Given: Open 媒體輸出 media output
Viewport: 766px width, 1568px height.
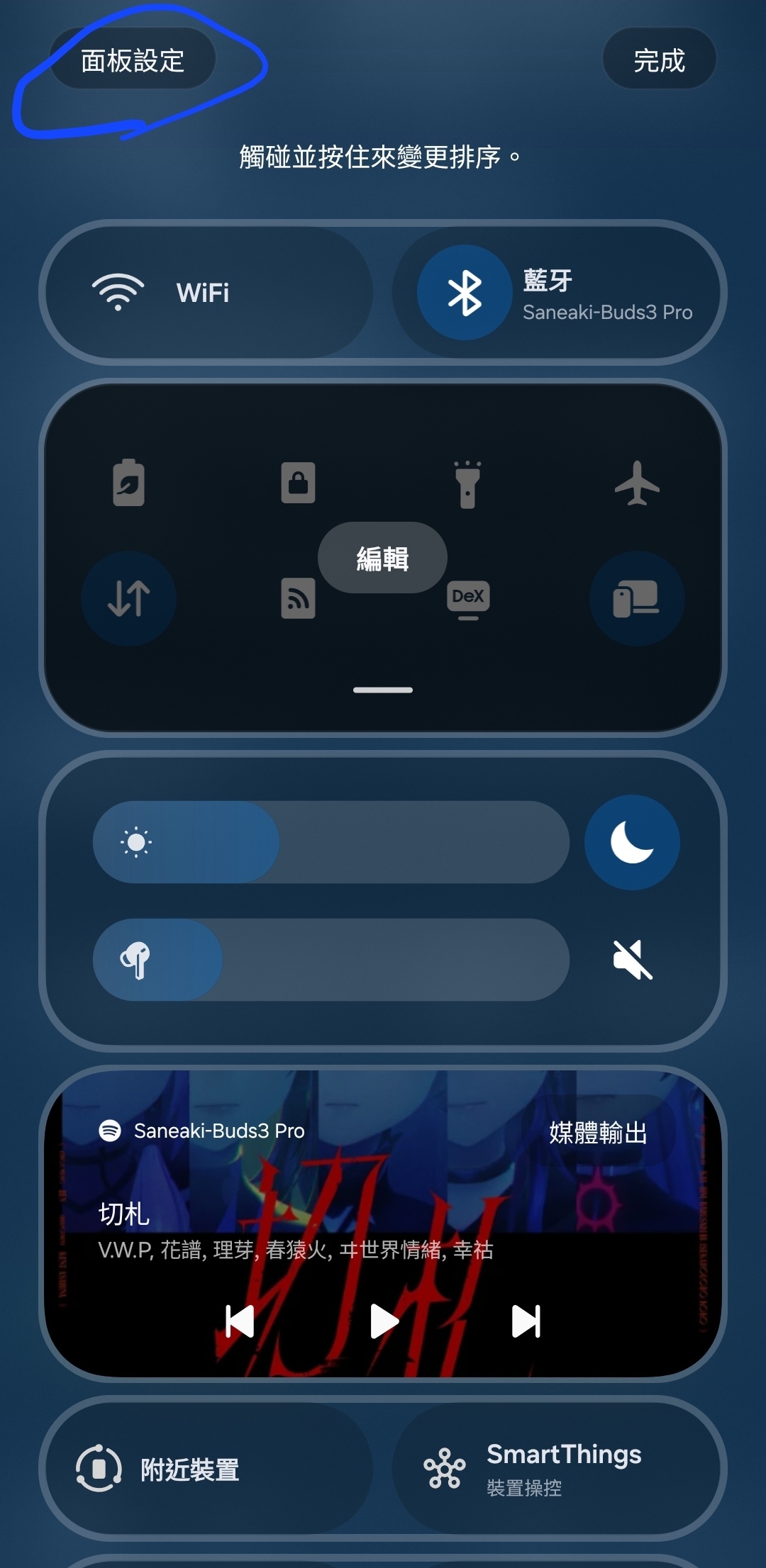Looking at the screenshot, I should [598, 1132].
